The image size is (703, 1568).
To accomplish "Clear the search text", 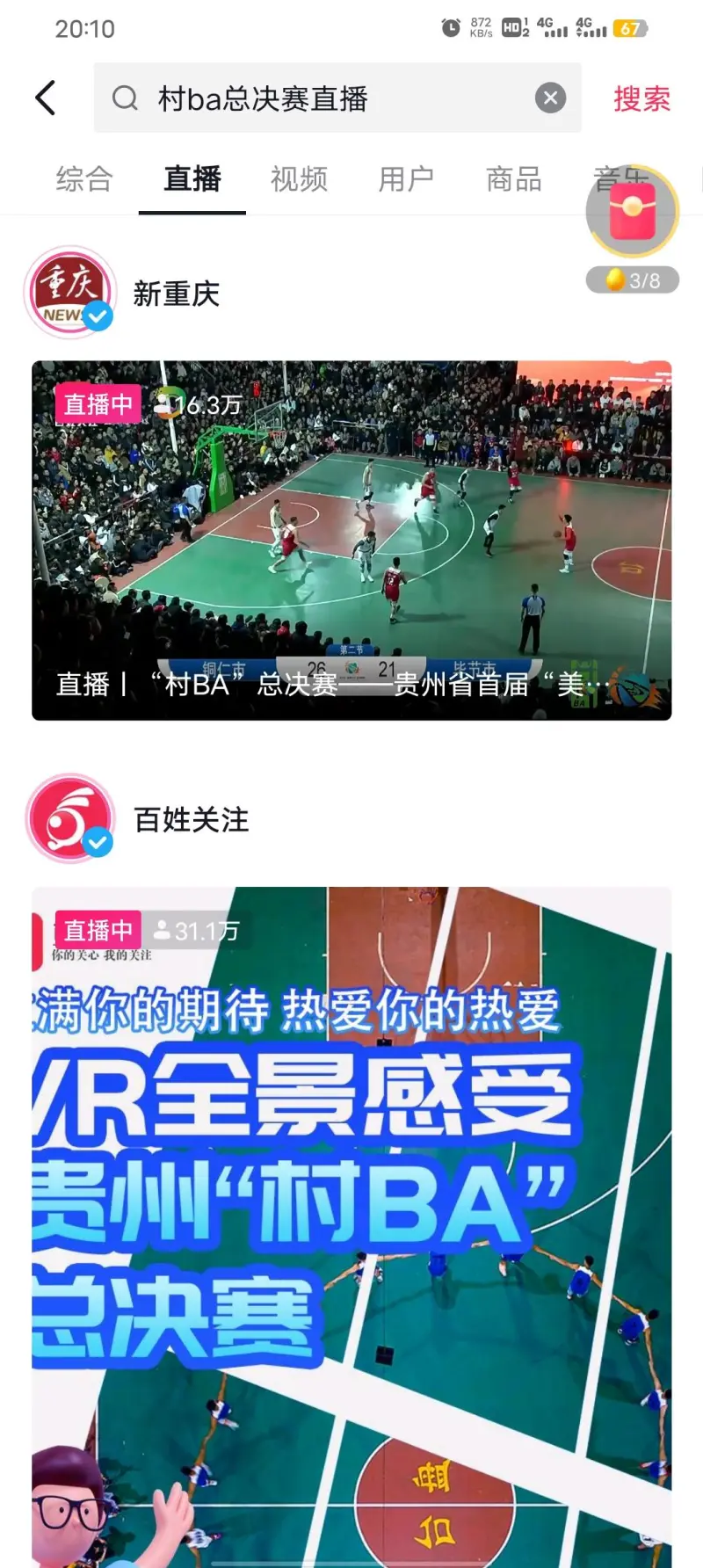I will pos(551,98).
